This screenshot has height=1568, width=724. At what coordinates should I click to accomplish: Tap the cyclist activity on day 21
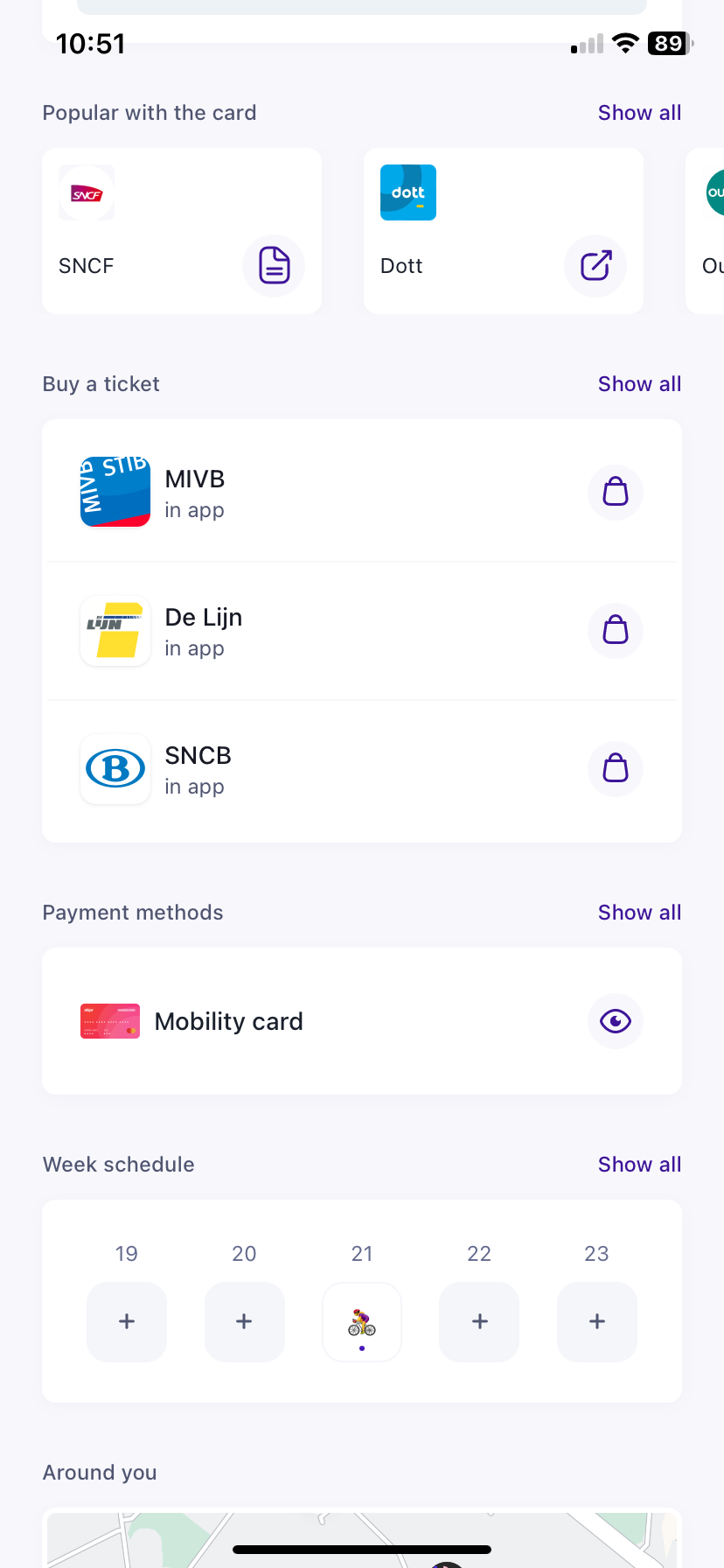(361, 1322)
